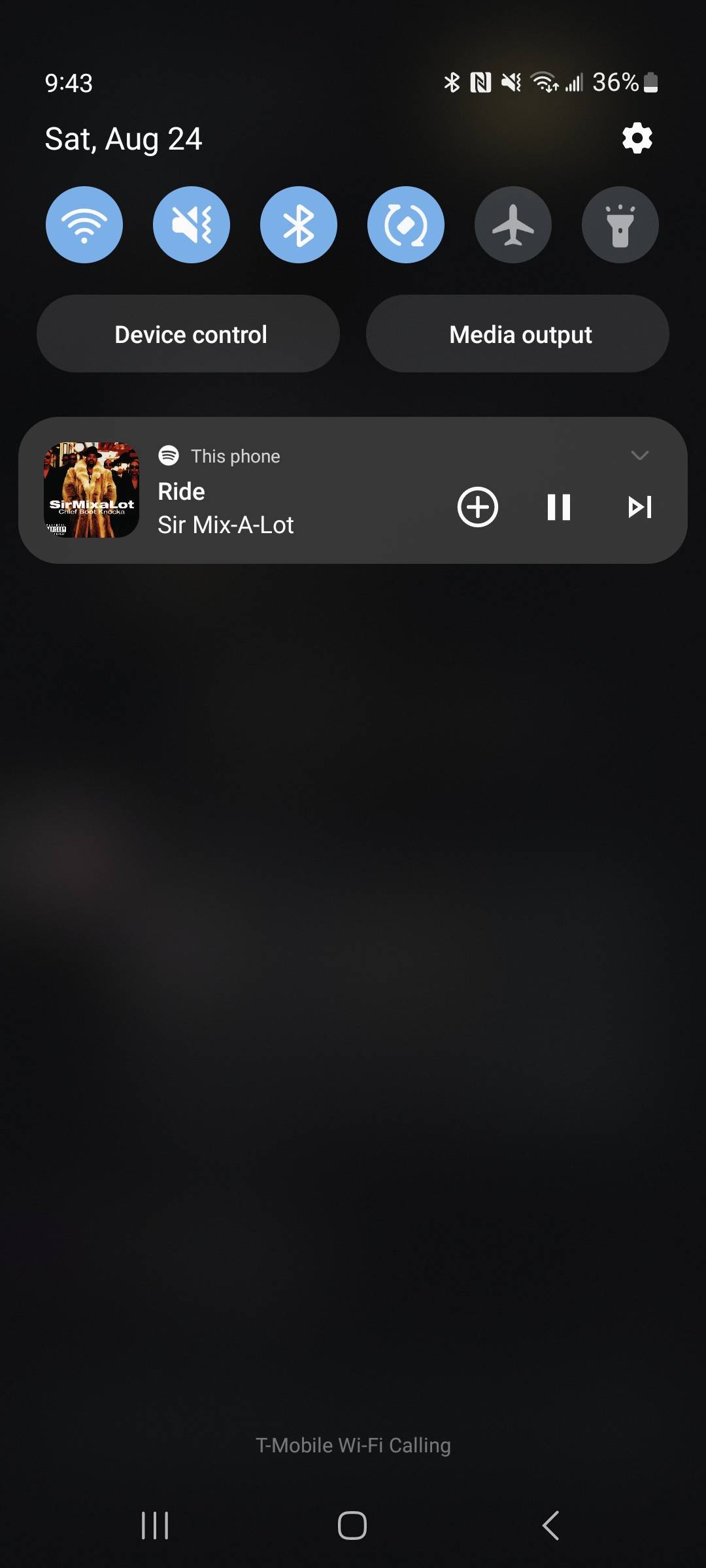Turn off the Wi-Fi quick toggle
This screenshot has height=1568, width=706.
(84, 225)
